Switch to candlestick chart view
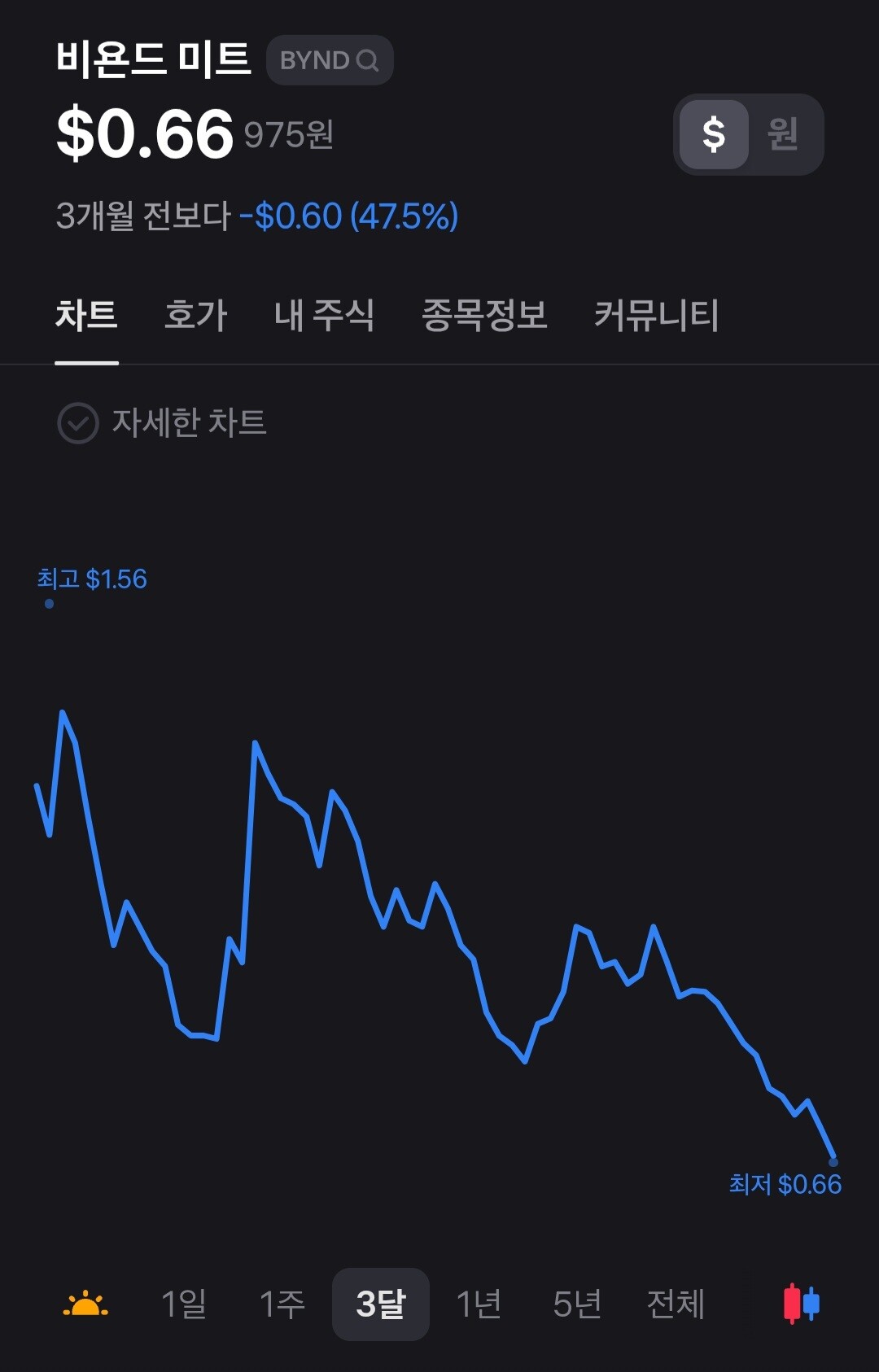879x1372 pixels. click(802, 1304)
